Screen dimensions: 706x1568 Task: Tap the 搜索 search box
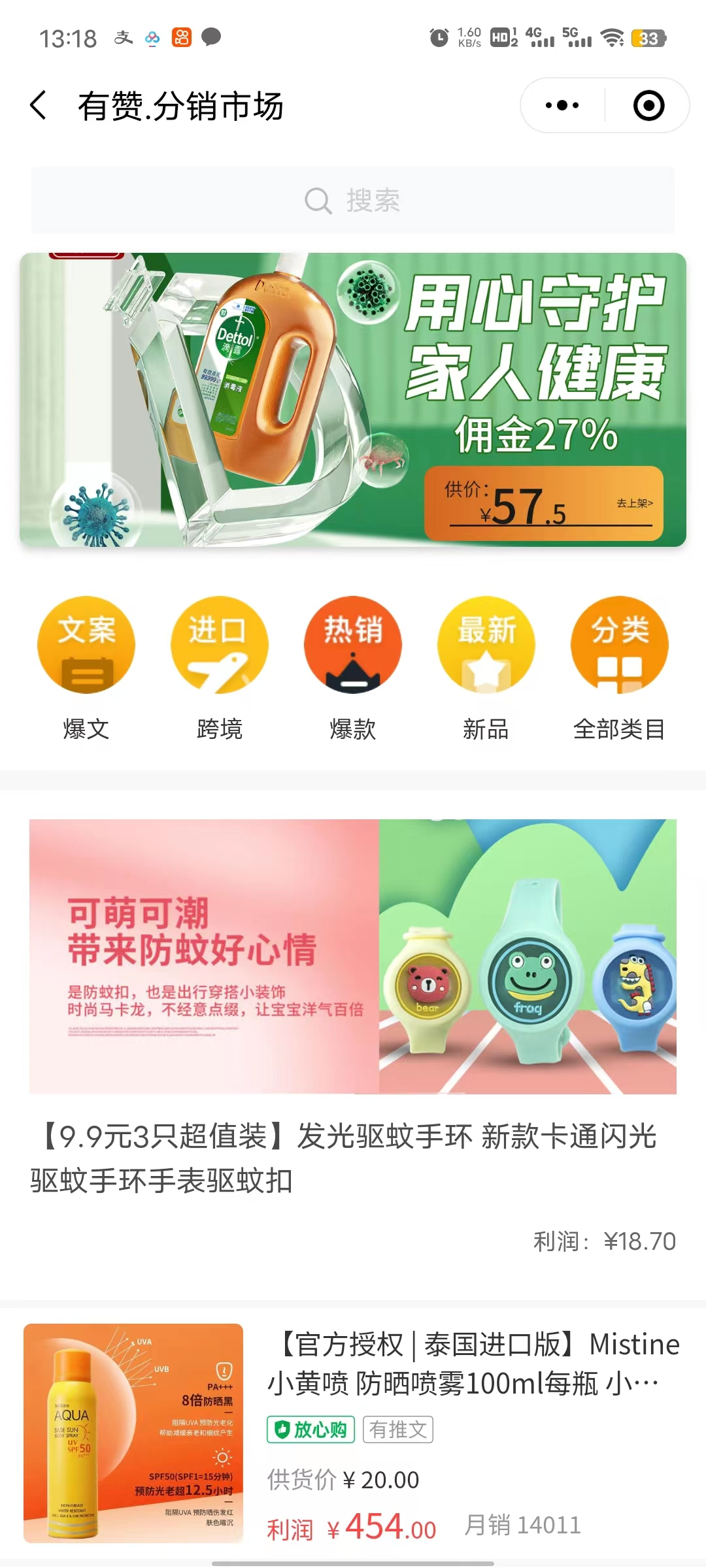point(353,201)
